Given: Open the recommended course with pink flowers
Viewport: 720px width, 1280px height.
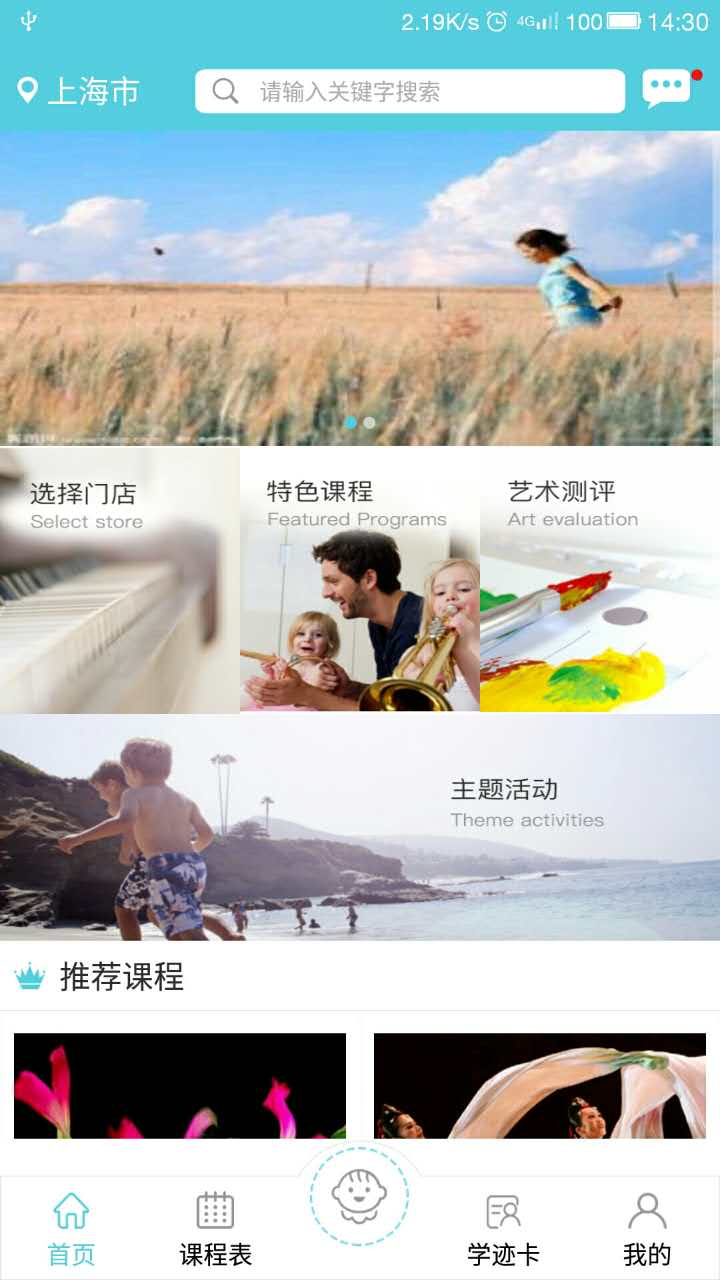Looking at the screenshot, I should [180, 1086].
